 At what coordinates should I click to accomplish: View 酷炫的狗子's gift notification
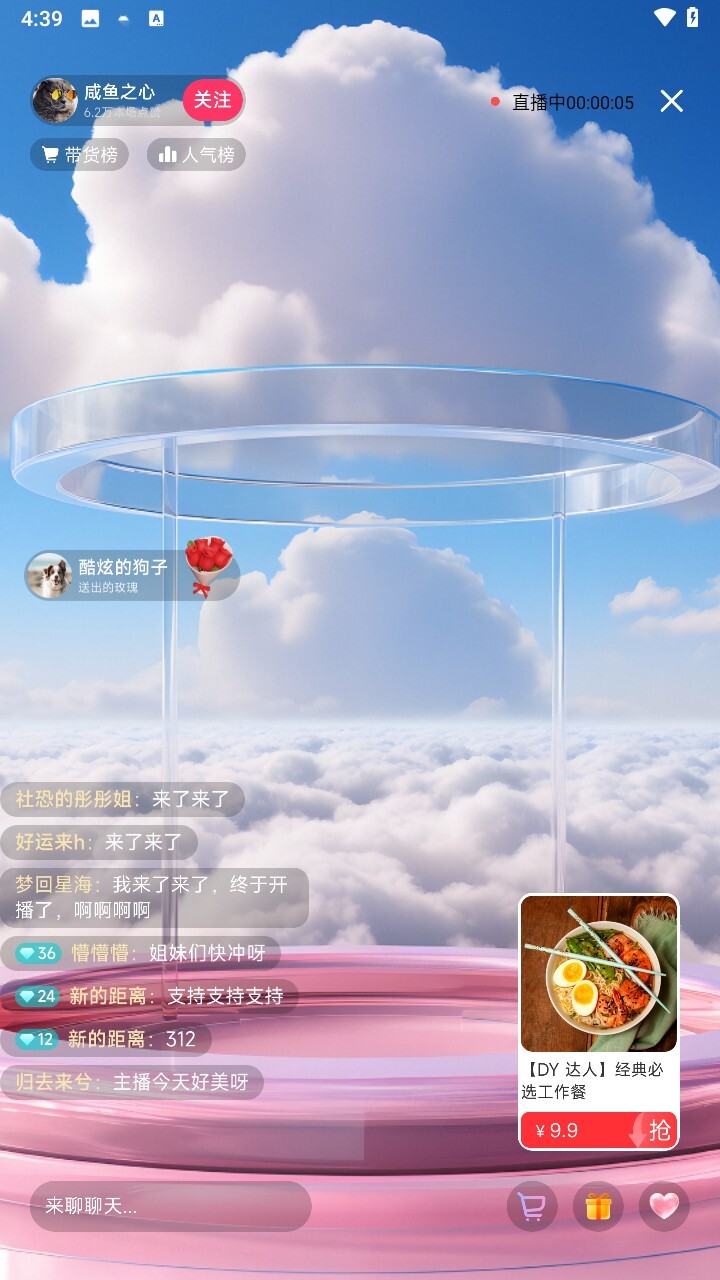click(x=130, y=575)
